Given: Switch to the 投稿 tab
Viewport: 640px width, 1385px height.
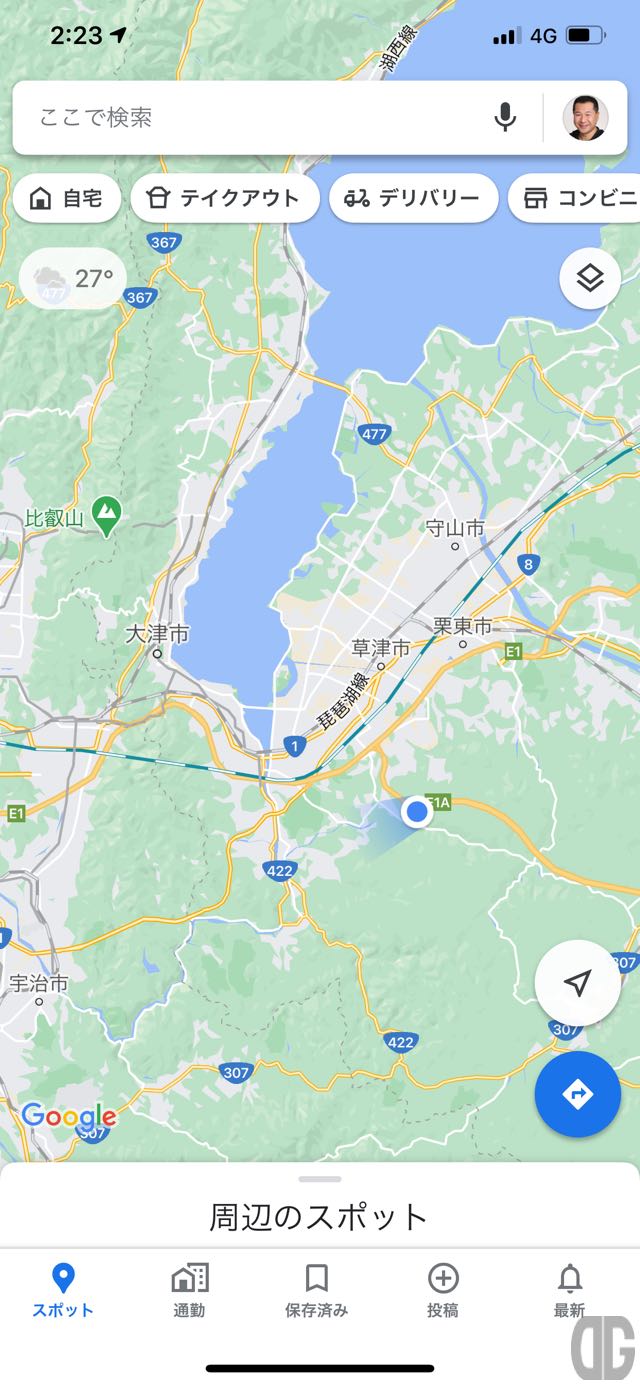Looking at the screenshot, I should click(443, 1291).
